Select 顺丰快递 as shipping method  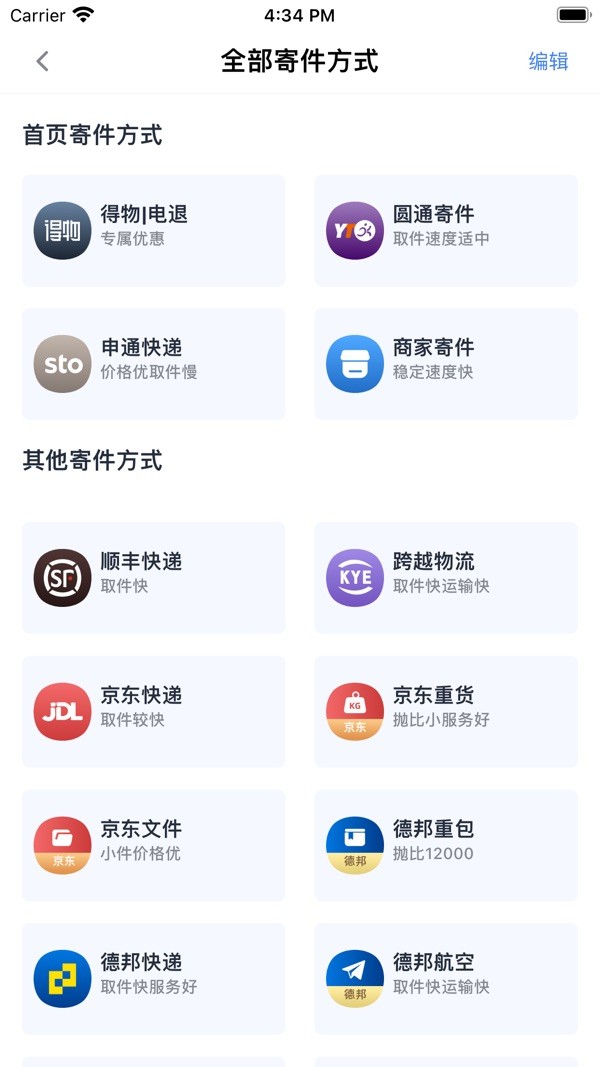click(x=154, y=578)
